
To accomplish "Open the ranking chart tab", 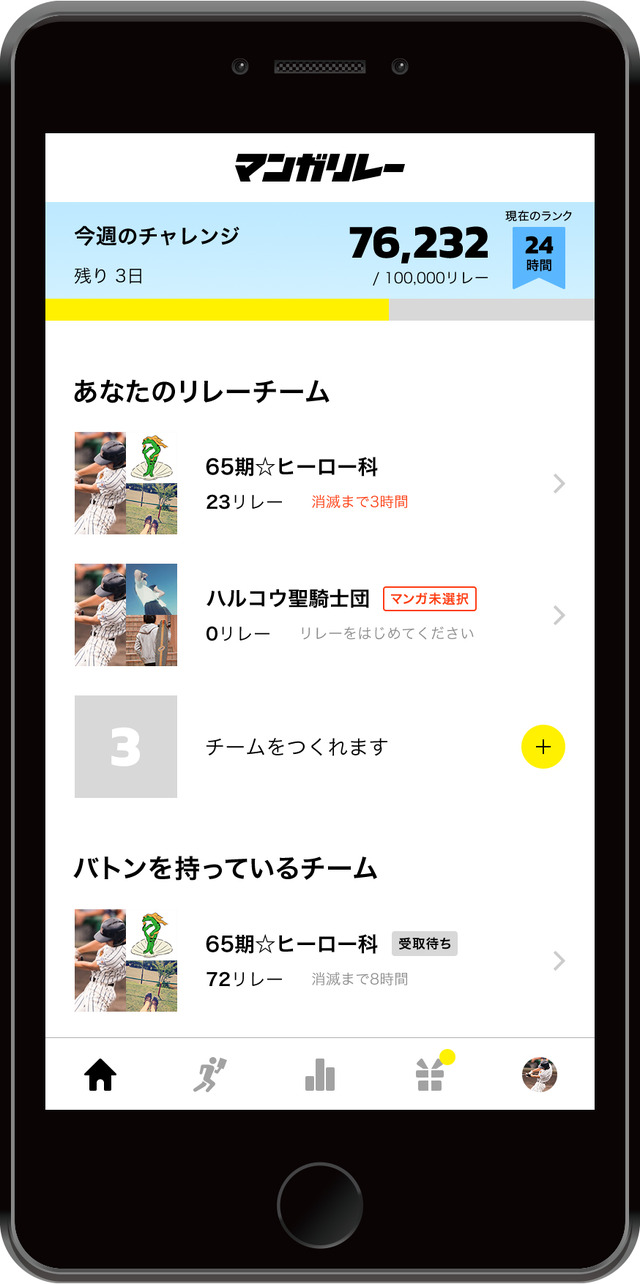I will coord(320,1075).
